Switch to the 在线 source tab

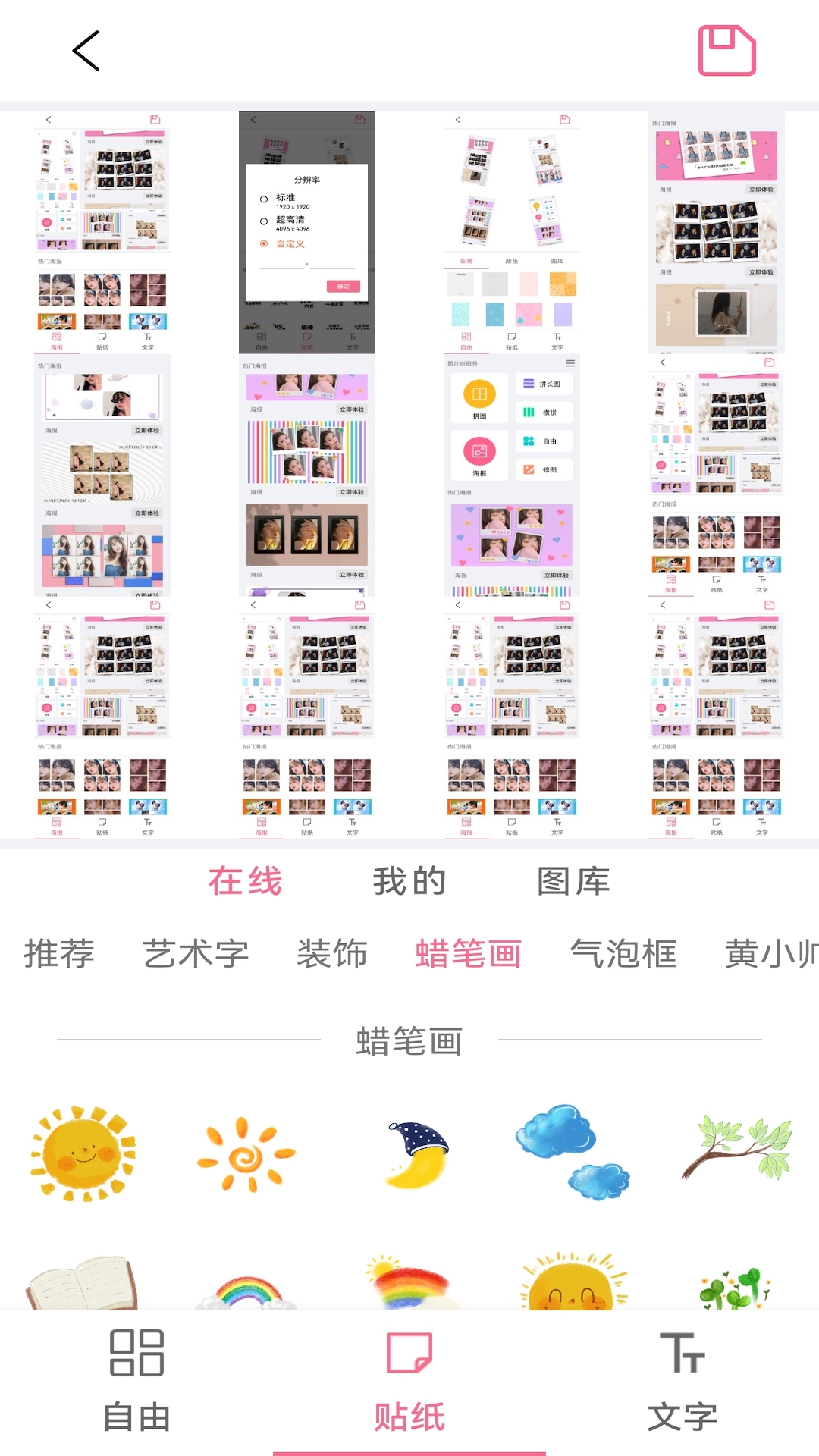(x=245, y=881)
